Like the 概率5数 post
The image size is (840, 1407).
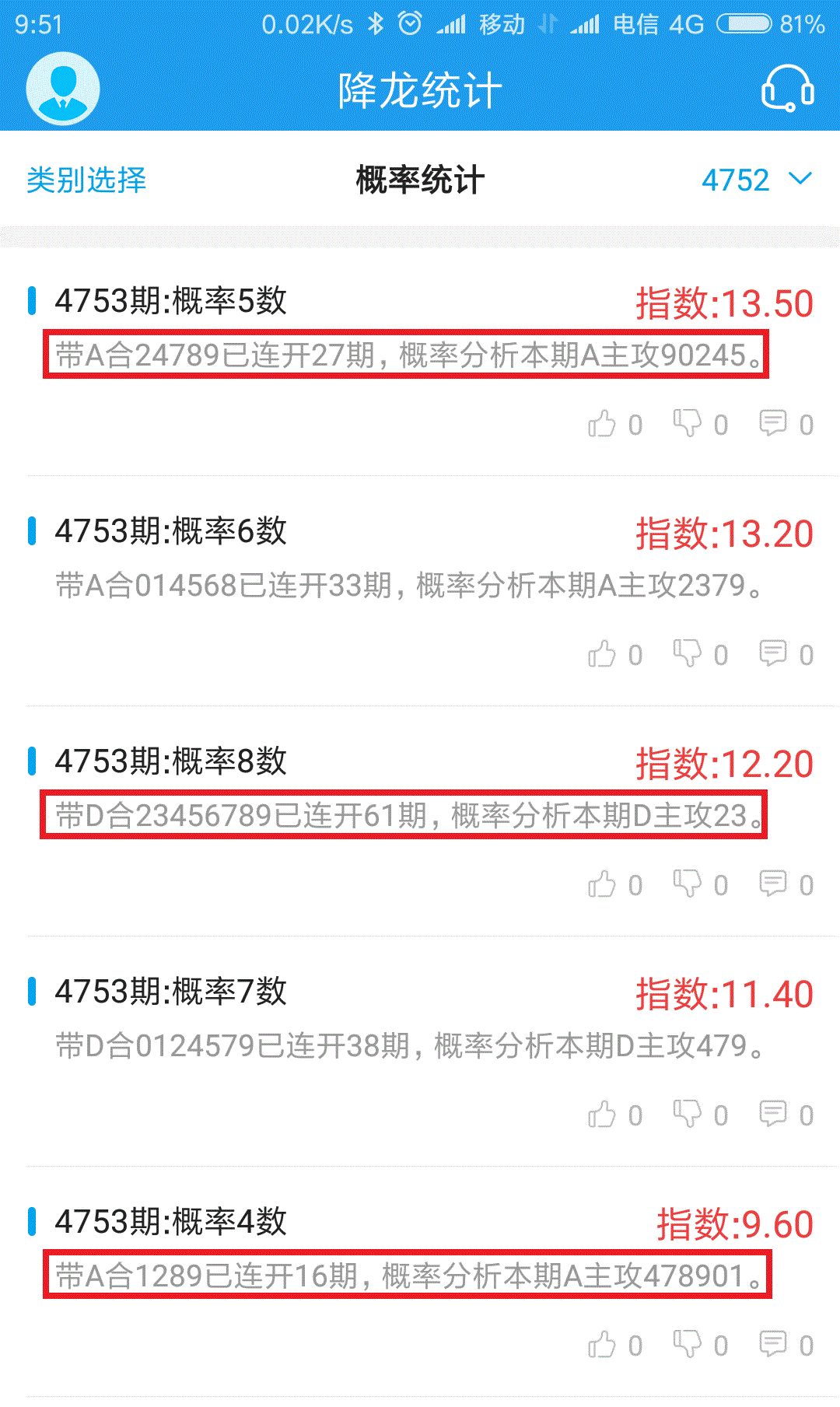[603, 424]
